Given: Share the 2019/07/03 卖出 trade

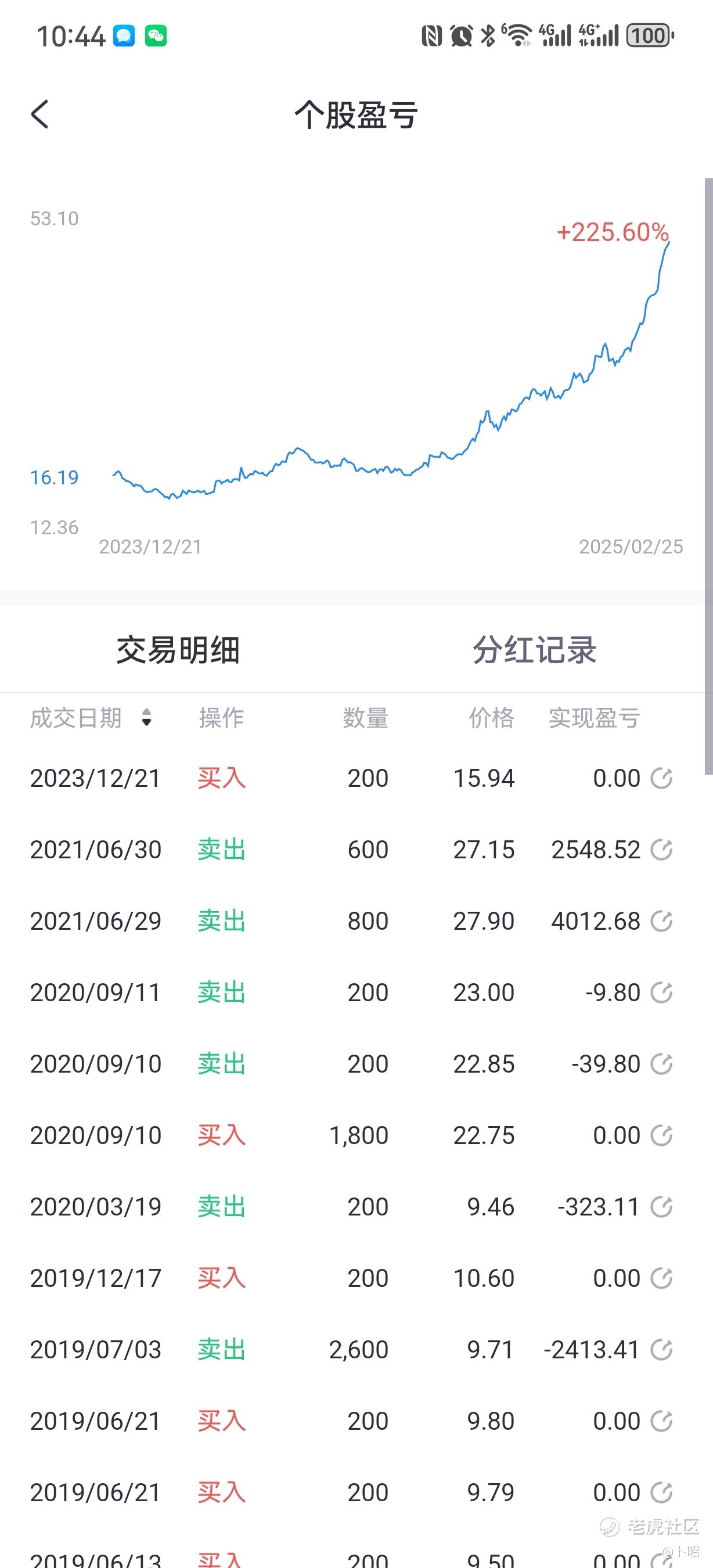Looking at the screenshot, I should point(661,1350).
